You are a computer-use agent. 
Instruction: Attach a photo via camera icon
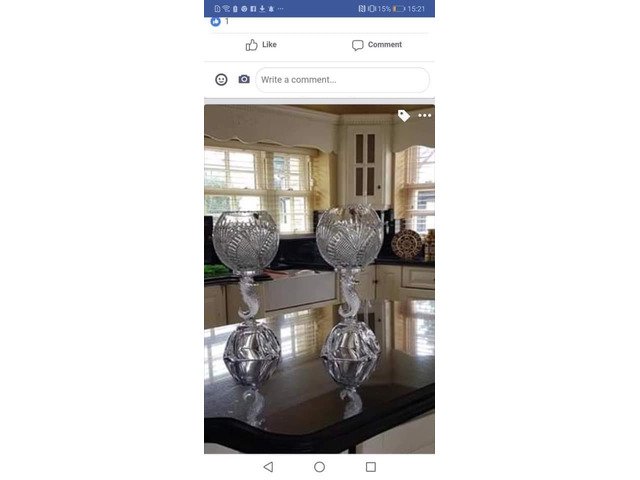[x=244, y=80]
